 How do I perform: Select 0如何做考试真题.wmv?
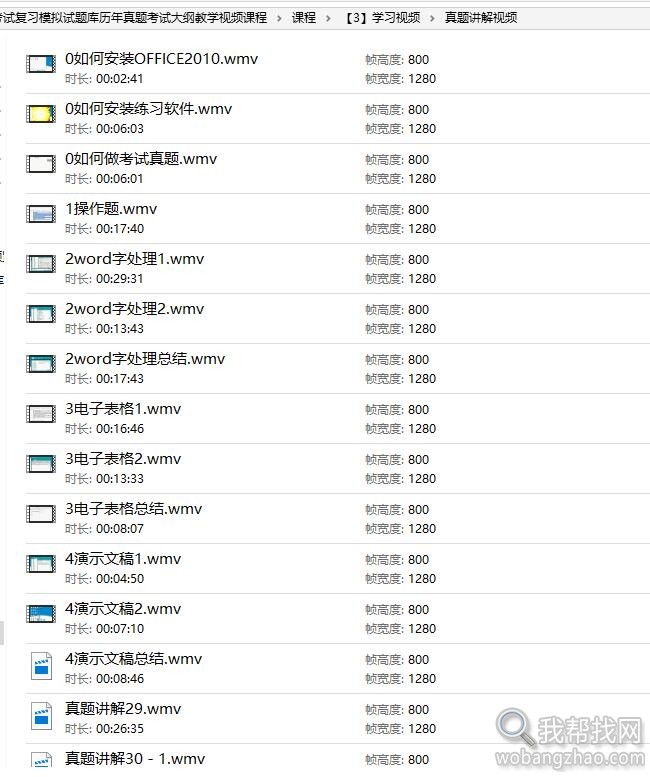click(140, 159)
